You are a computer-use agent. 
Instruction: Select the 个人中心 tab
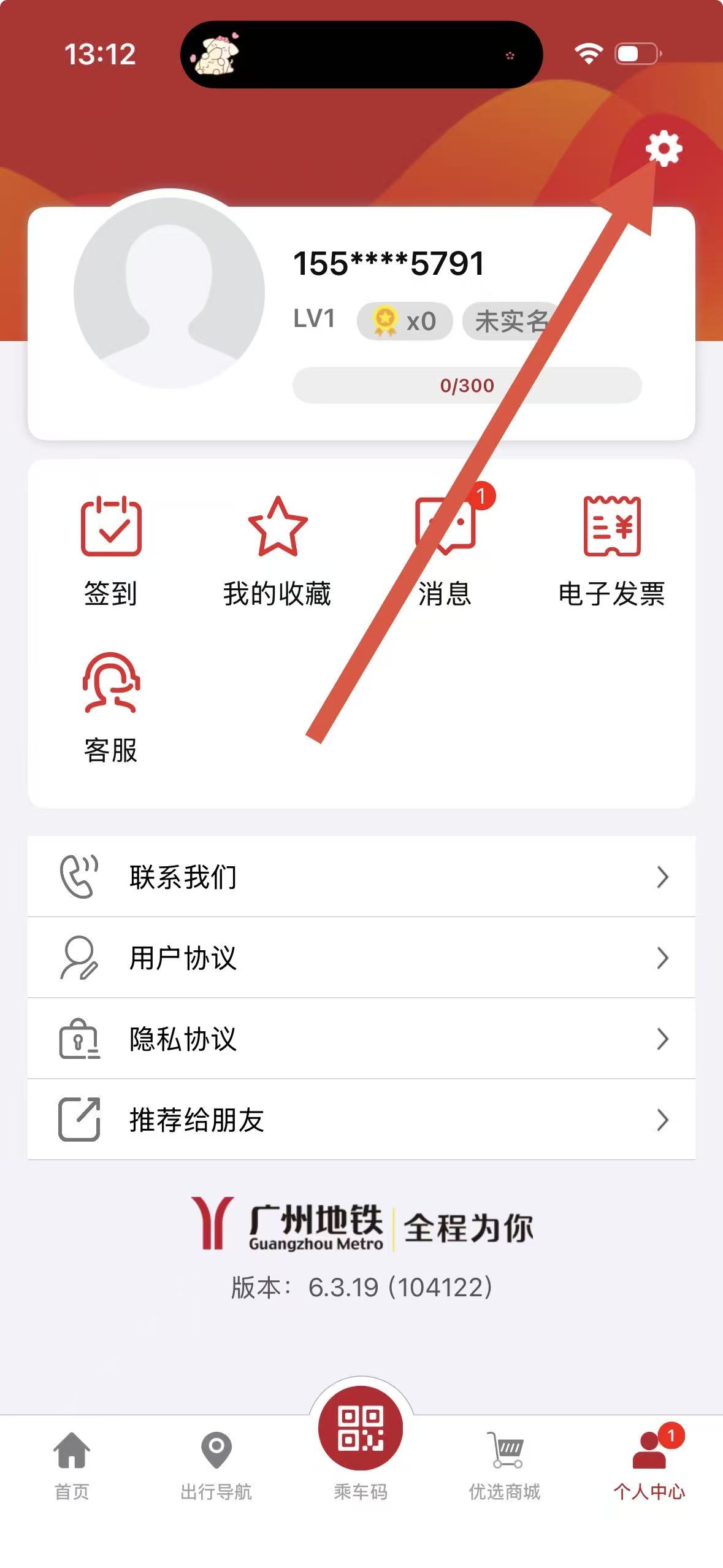coord(649,1465)
